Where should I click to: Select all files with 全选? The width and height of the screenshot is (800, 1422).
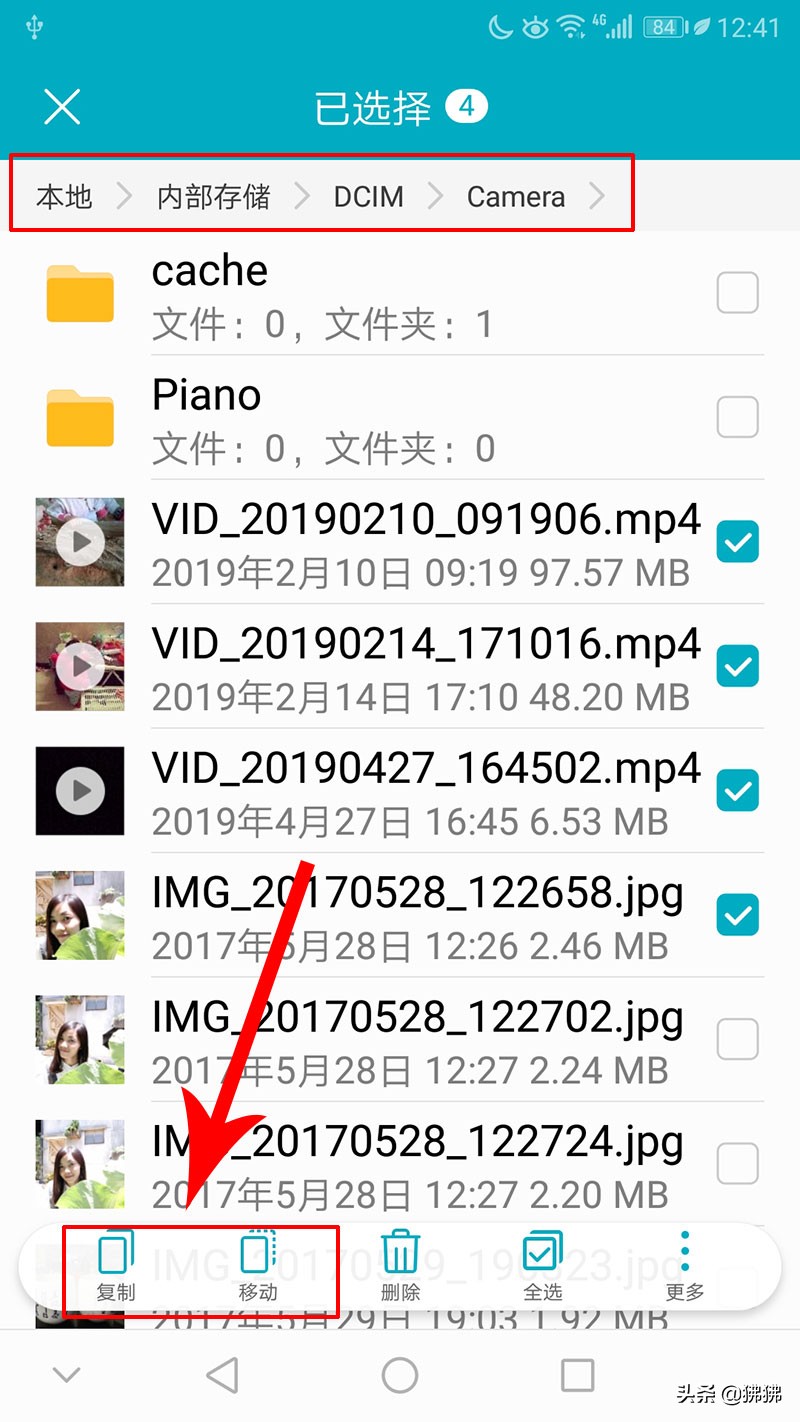(x=543, y=1266)
